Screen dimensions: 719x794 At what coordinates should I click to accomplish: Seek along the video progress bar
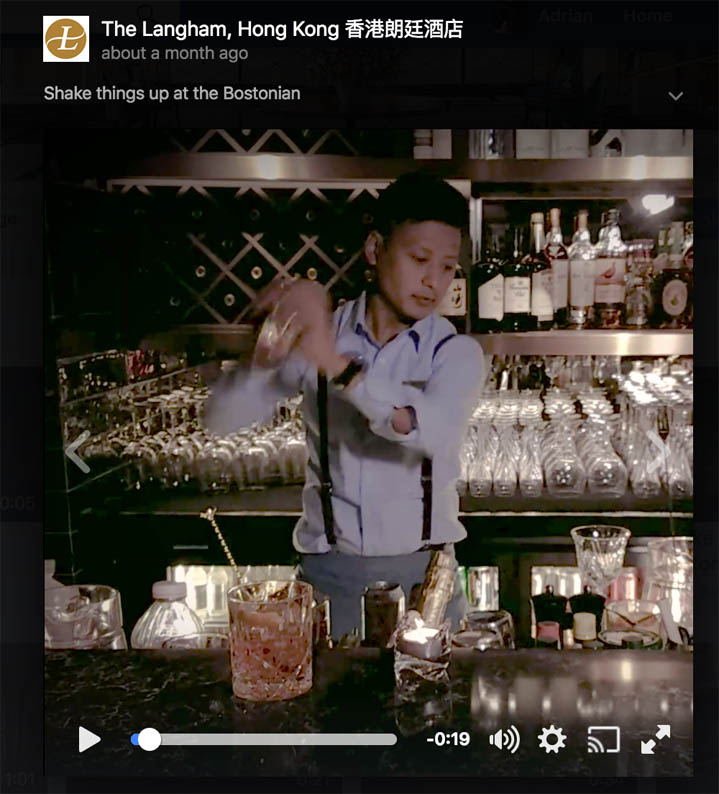(270, 739)
